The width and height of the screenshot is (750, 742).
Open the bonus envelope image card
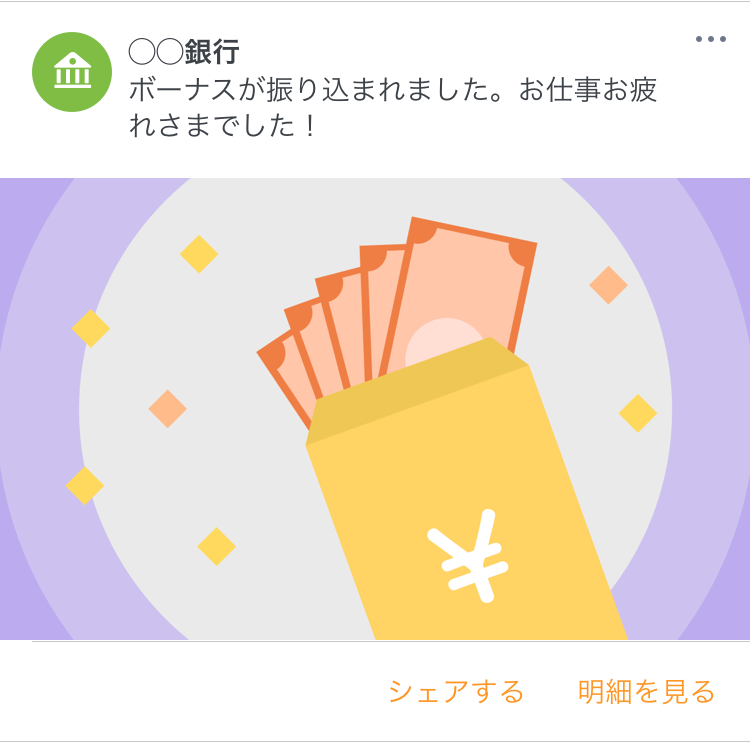[375, 410]
